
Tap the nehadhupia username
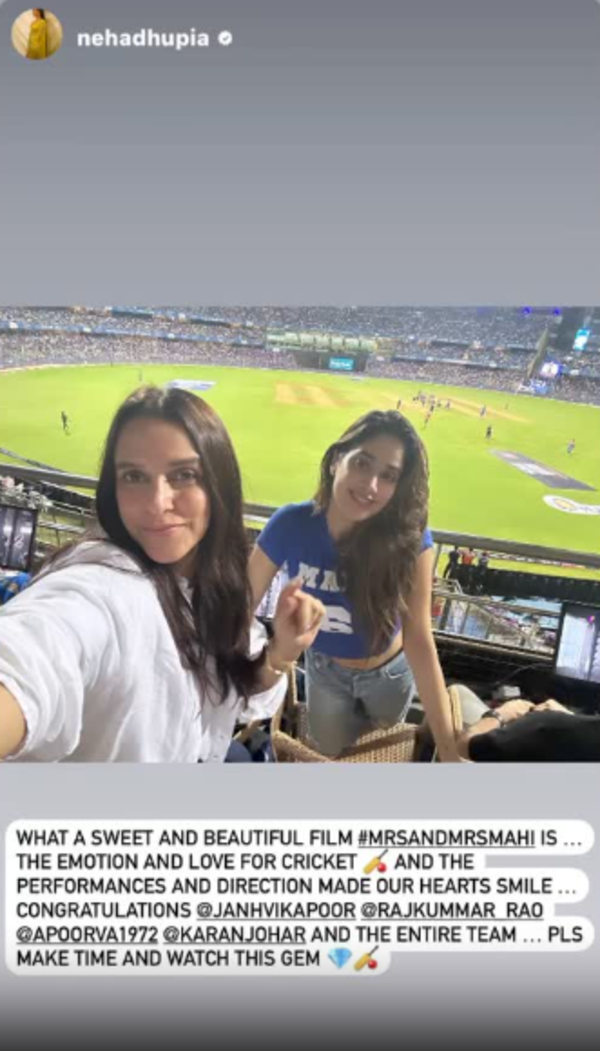(x=143, y=39)
